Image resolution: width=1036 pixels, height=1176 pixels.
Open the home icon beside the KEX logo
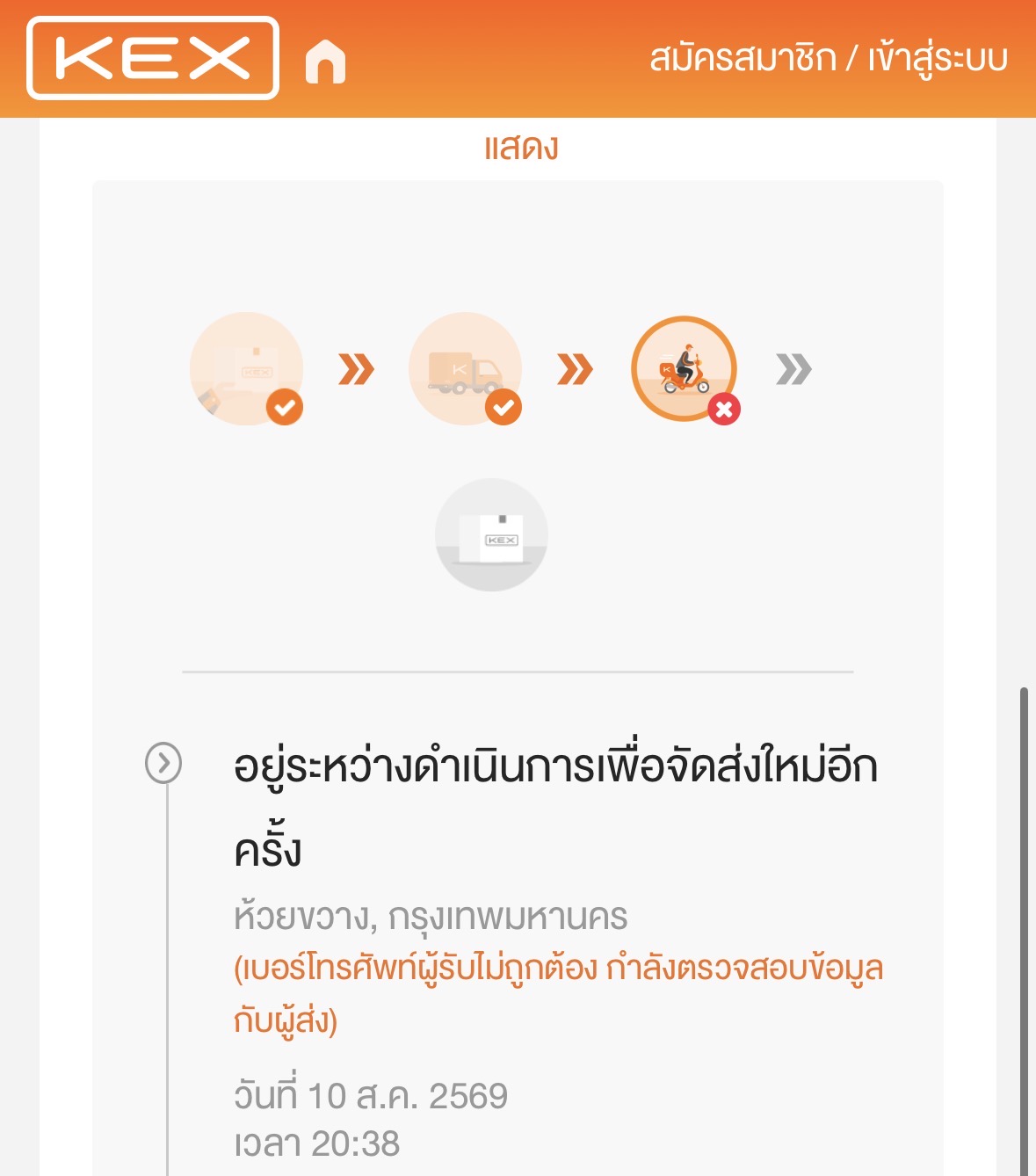[x=325, y=62]
